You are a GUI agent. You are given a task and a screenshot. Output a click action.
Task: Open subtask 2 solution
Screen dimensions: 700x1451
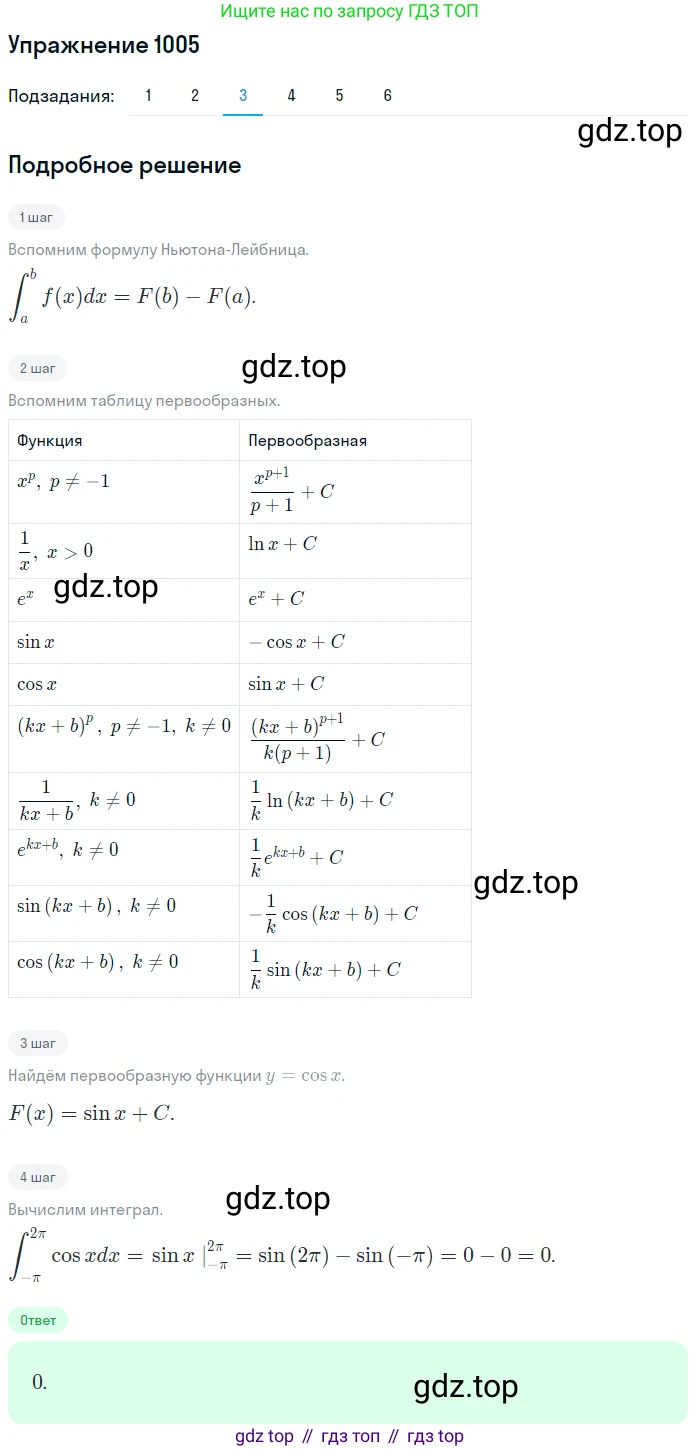(195, 96)
